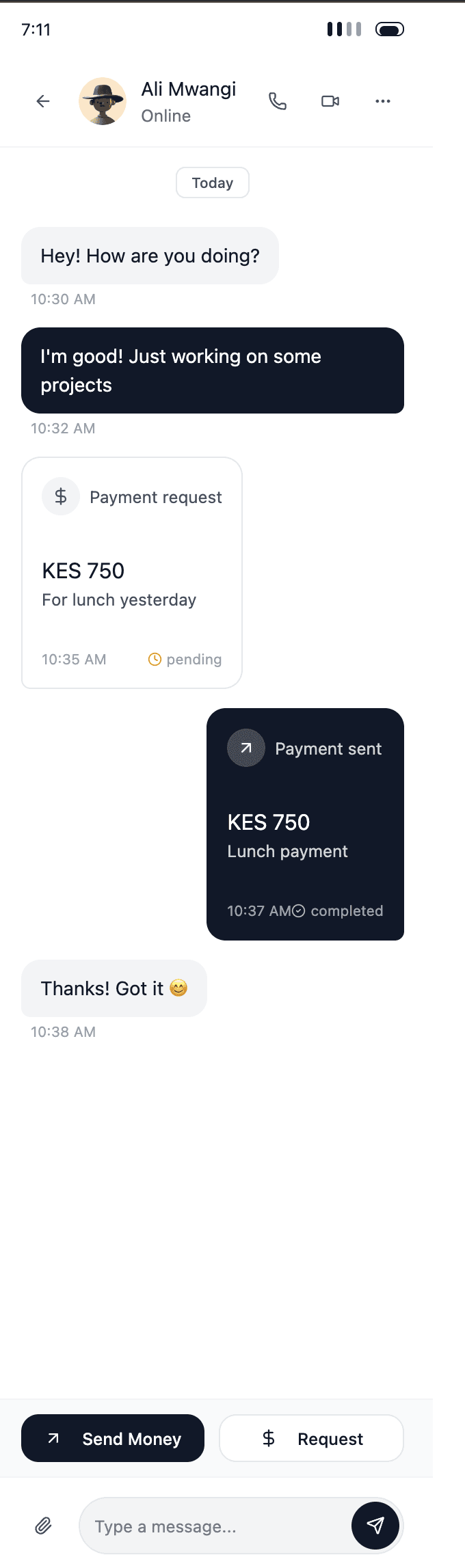Start a video call with Ali
Image resolution: width=465 pixels, height=1568 pixels.
(330, 101)
